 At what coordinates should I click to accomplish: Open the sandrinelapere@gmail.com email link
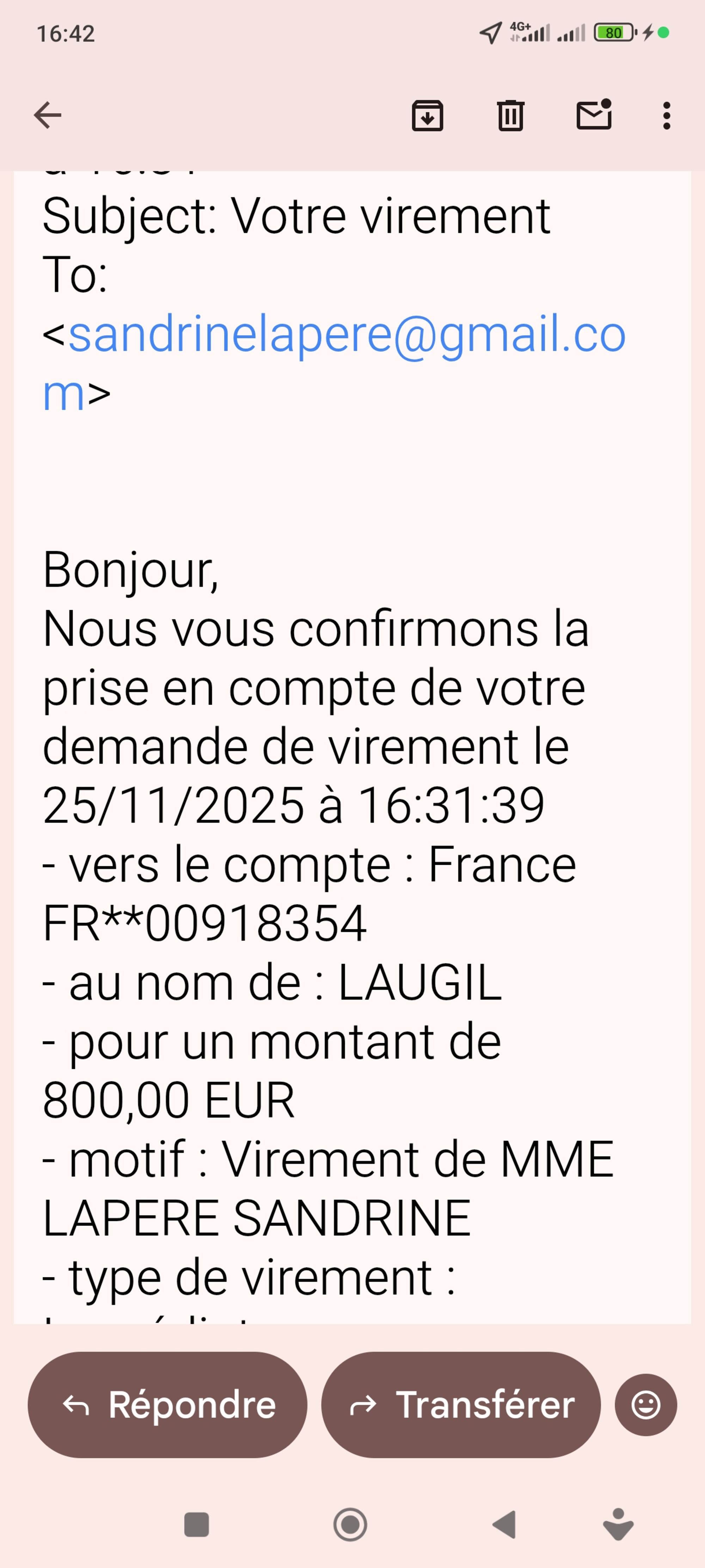[x=347, y=335]
